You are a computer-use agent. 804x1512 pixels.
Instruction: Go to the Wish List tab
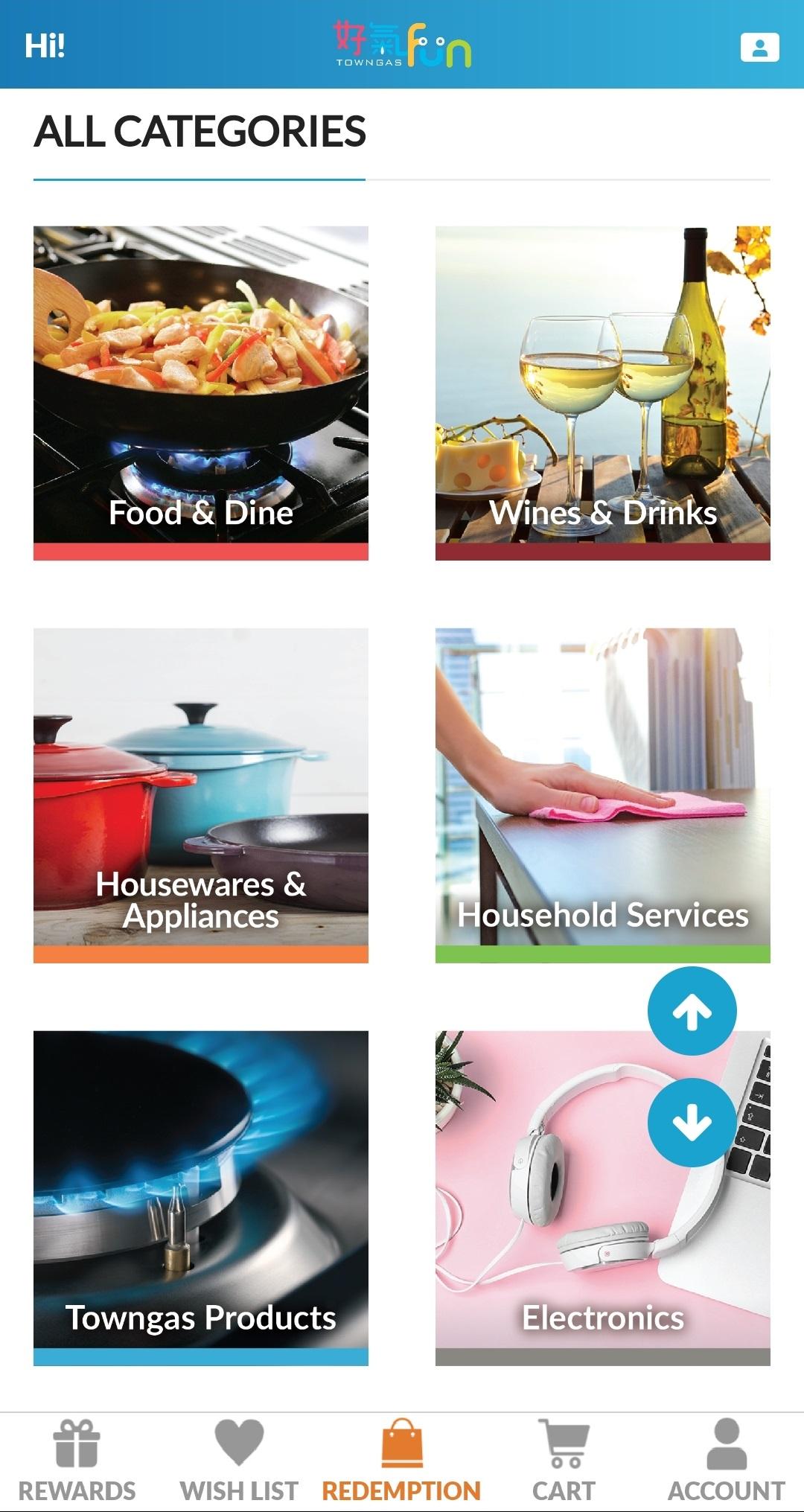pos(239,1461)
